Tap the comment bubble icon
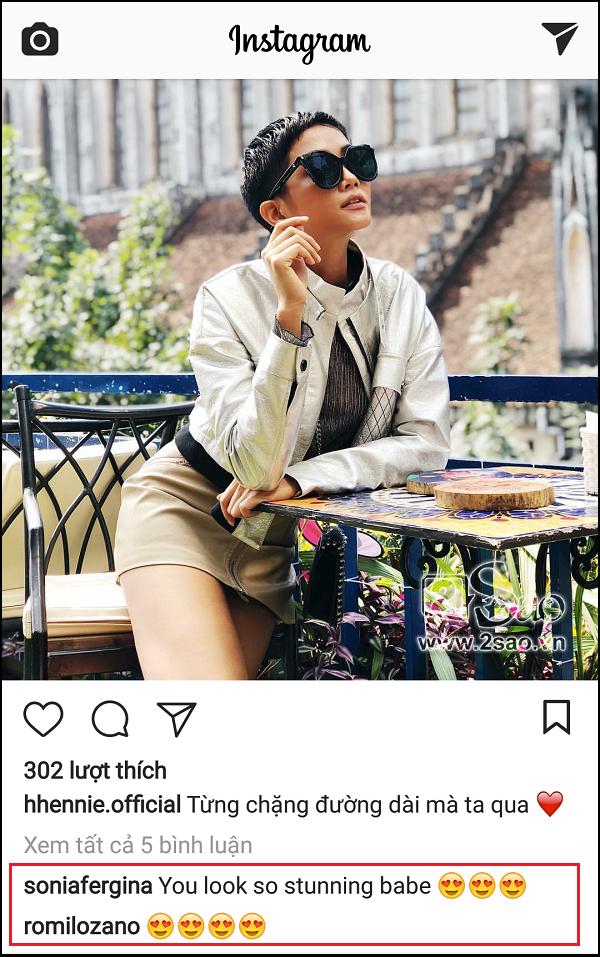 pyautogui.click(x=110, y=718)
